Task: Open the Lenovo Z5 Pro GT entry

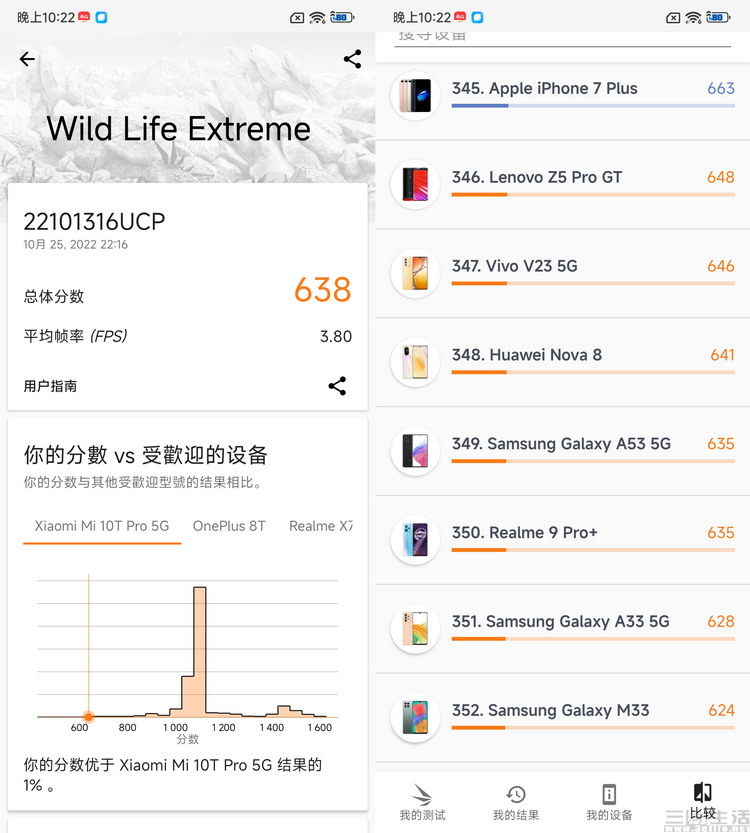Action: coord(563,184)
